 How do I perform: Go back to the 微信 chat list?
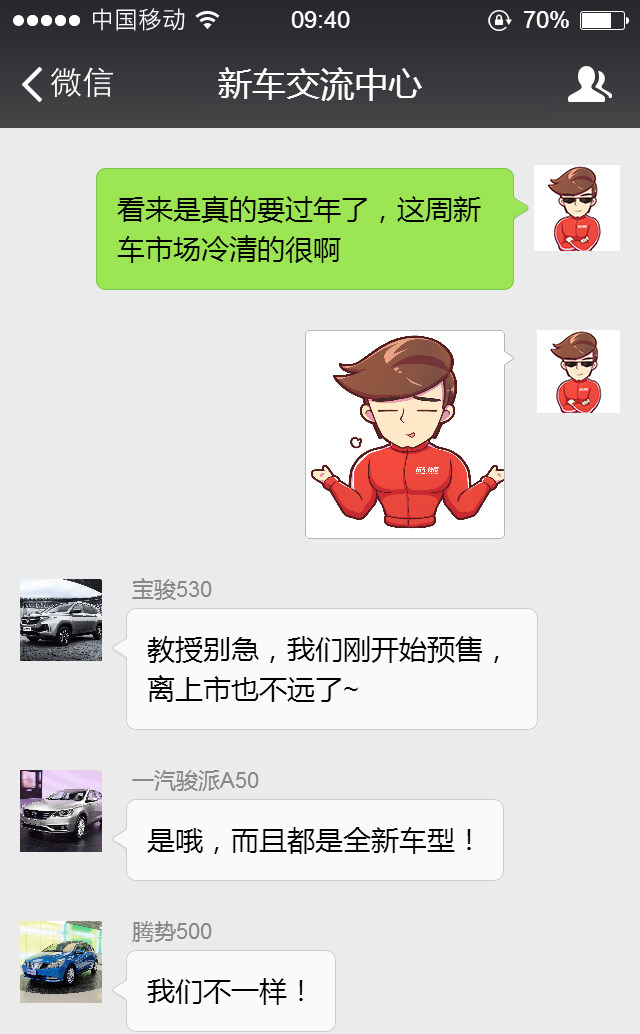pyautogui.click(x=66, y=84)
